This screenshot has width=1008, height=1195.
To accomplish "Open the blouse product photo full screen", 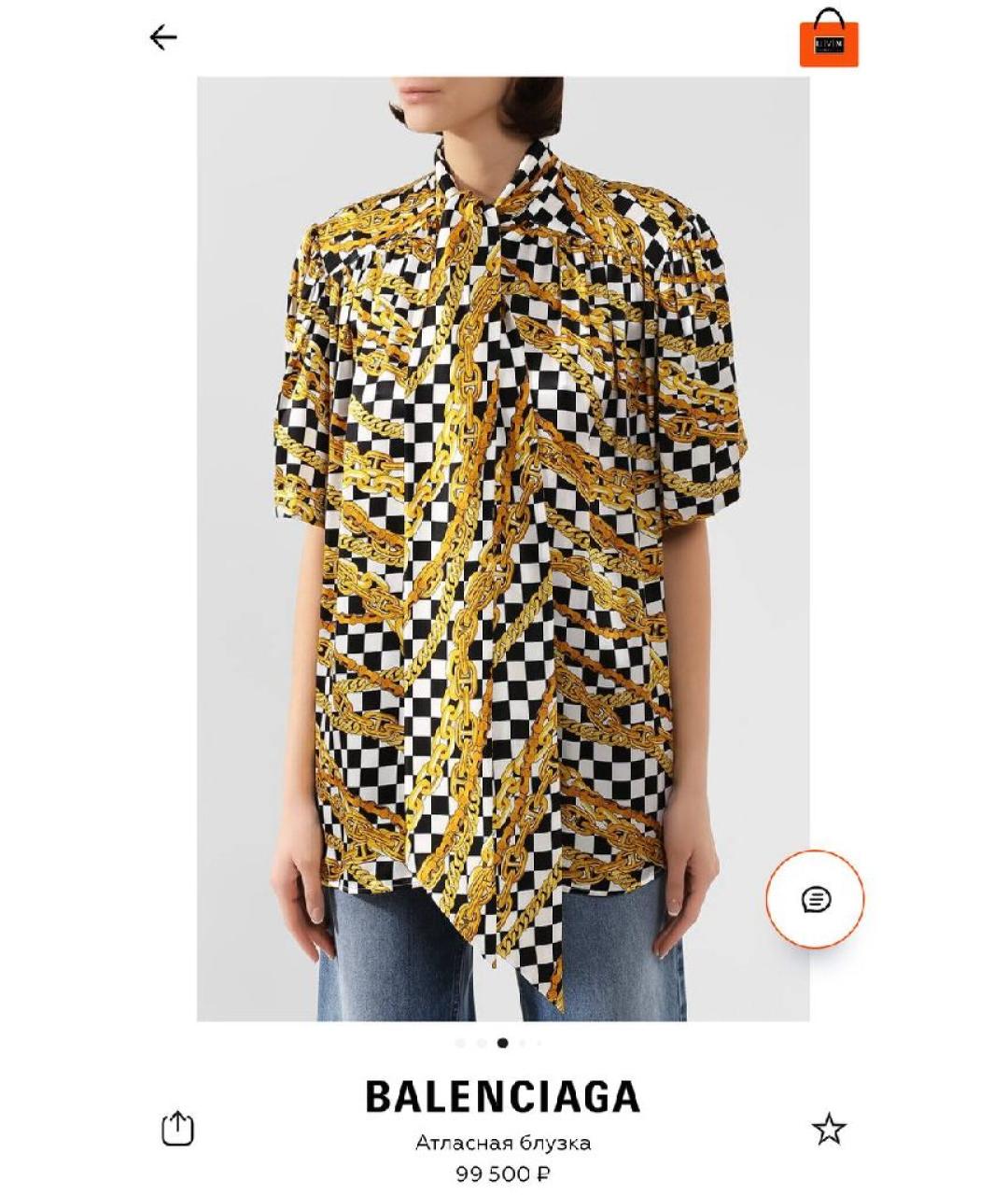I will [x=503, y=549].
